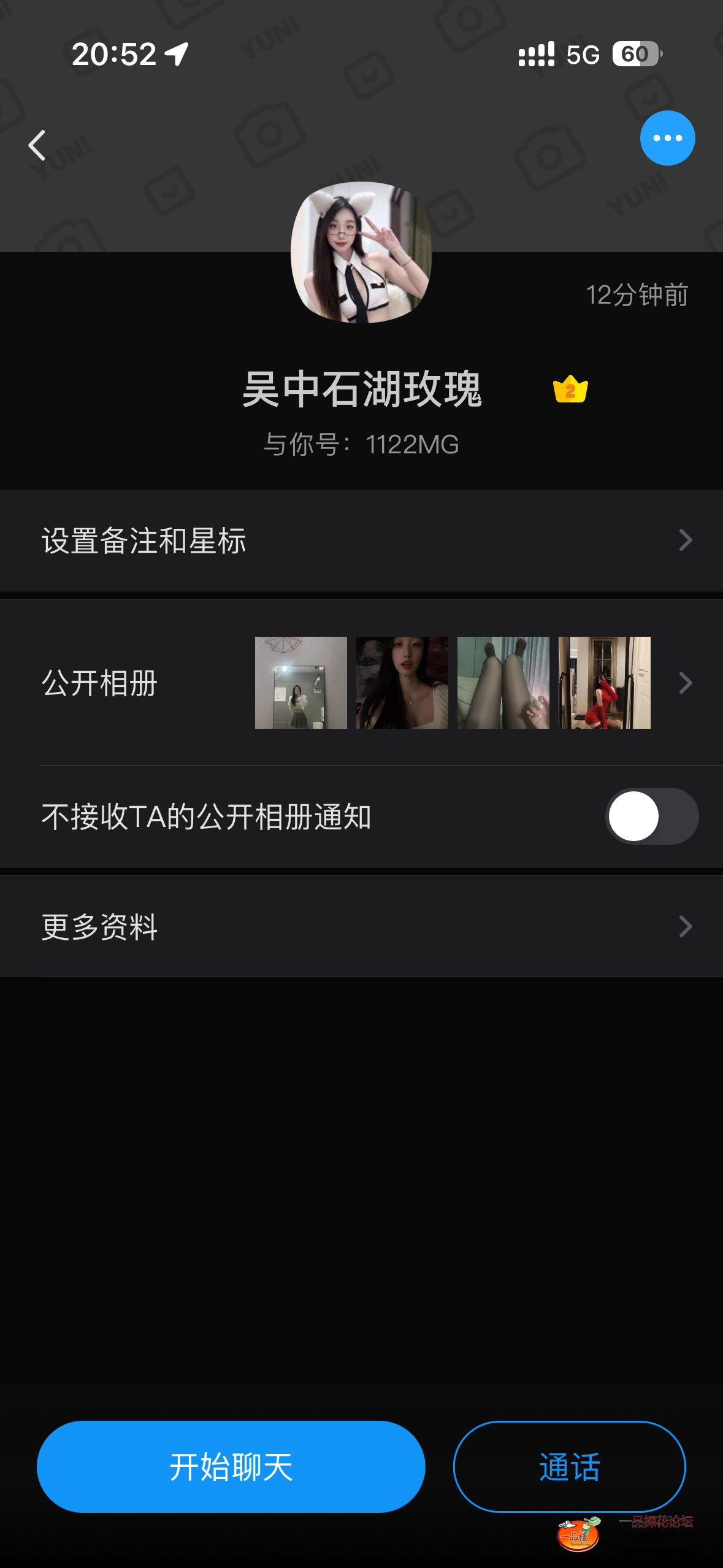Image resolution: width=723 pixels, height=1568 pixels.
Task: Open the 更多资料 row
Action: [x=361, y=926]
